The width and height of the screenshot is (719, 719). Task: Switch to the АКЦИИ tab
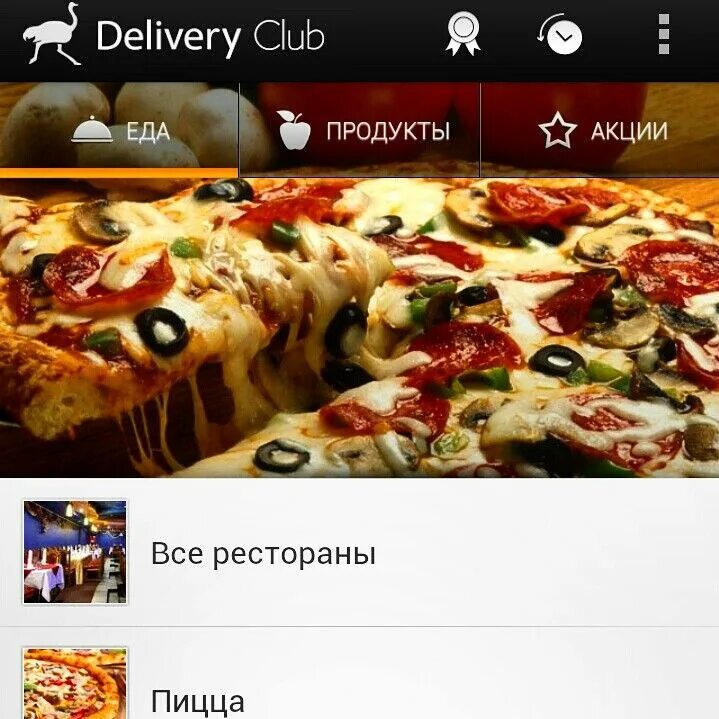tap(600, 130)
